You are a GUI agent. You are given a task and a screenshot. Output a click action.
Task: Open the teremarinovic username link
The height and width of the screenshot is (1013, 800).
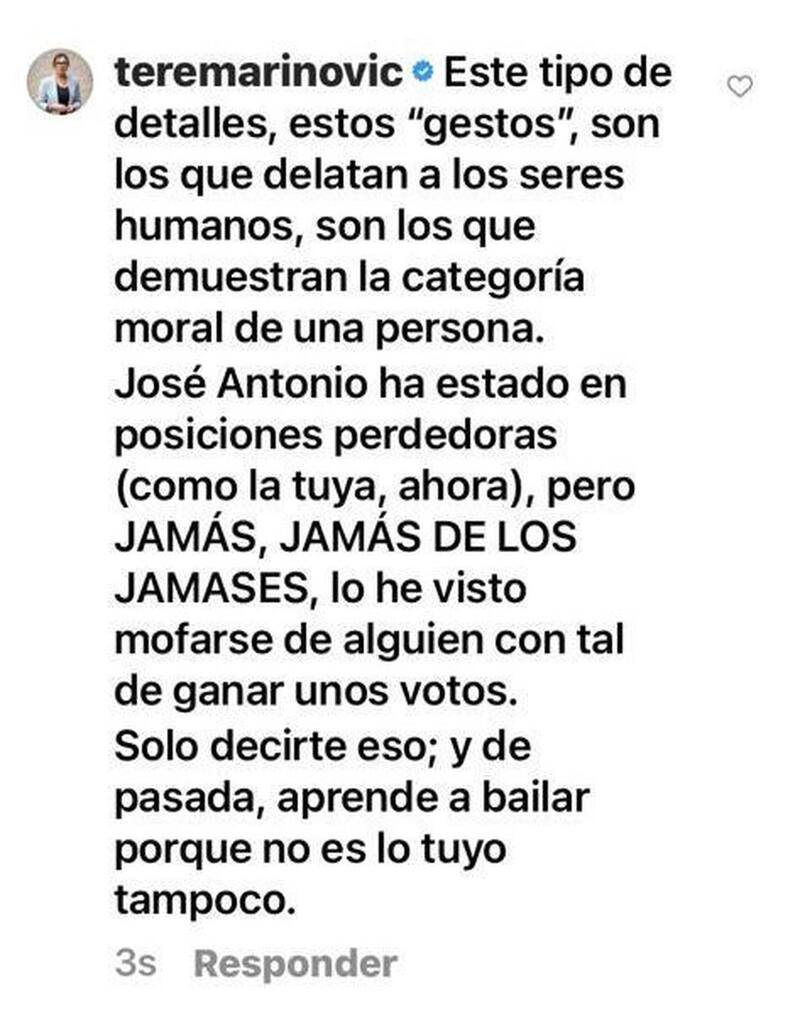coord(259,73)
